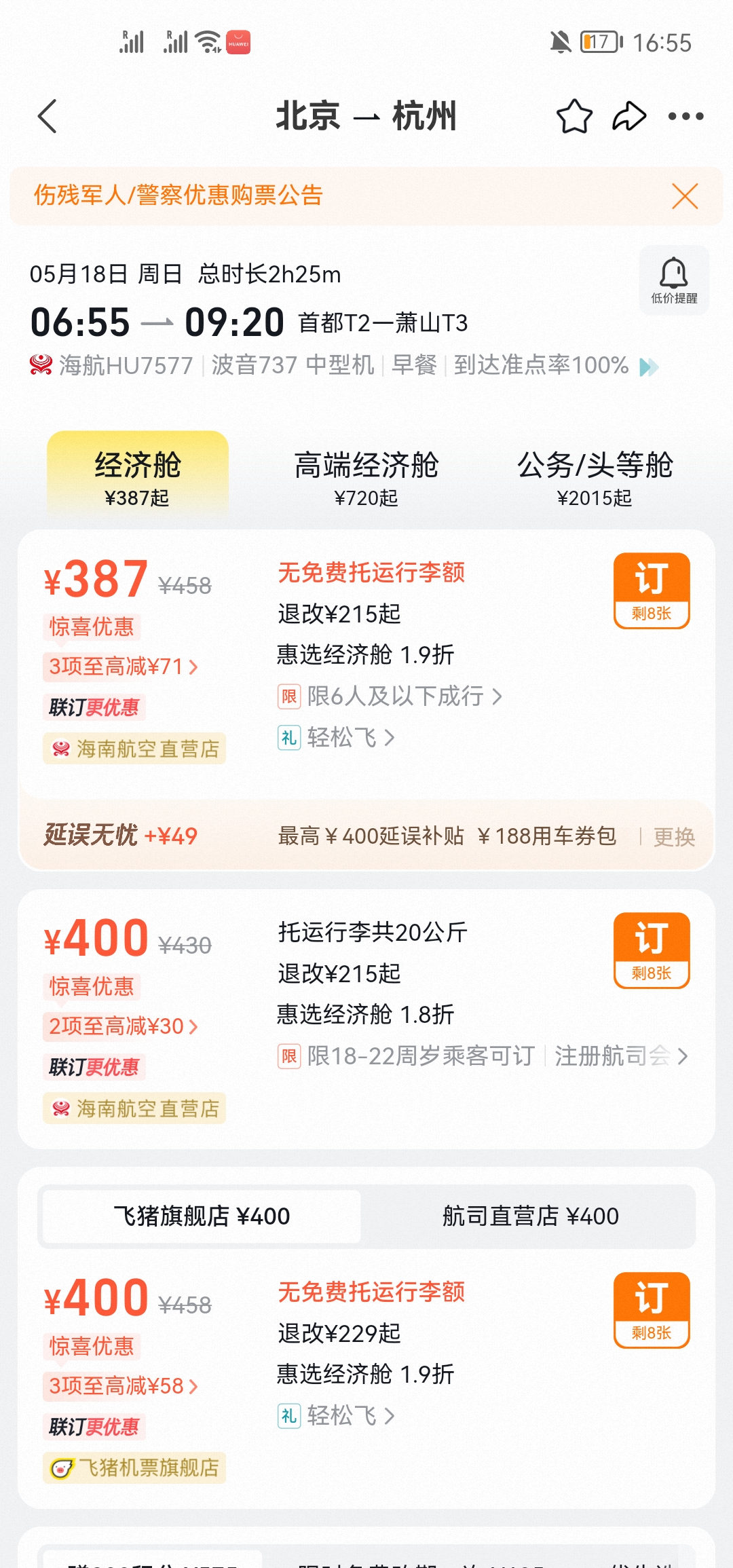Book the ¥400 fare with 20kg baggage

point(652,950)
